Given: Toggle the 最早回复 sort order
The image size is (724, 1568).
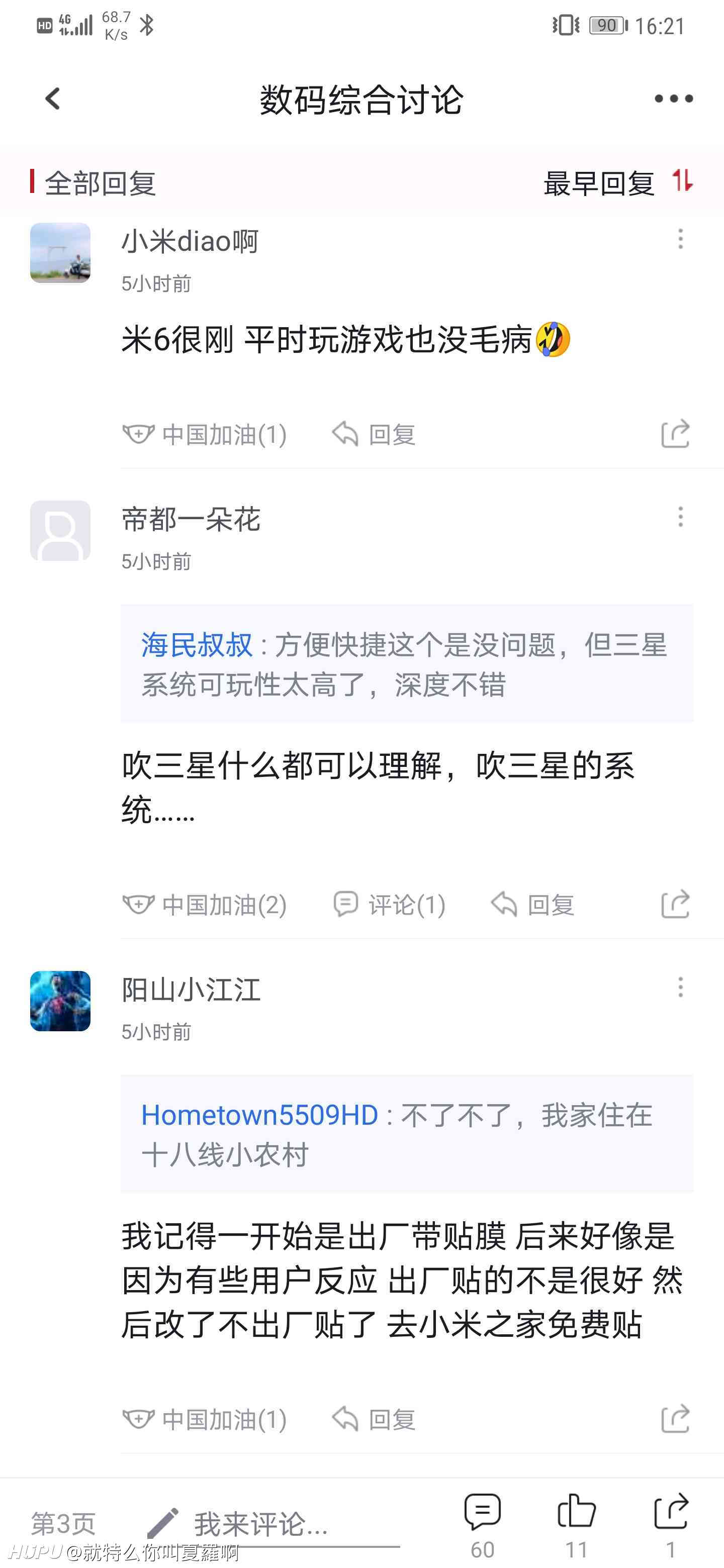Looking at the screenshot, I should [618, 182].
